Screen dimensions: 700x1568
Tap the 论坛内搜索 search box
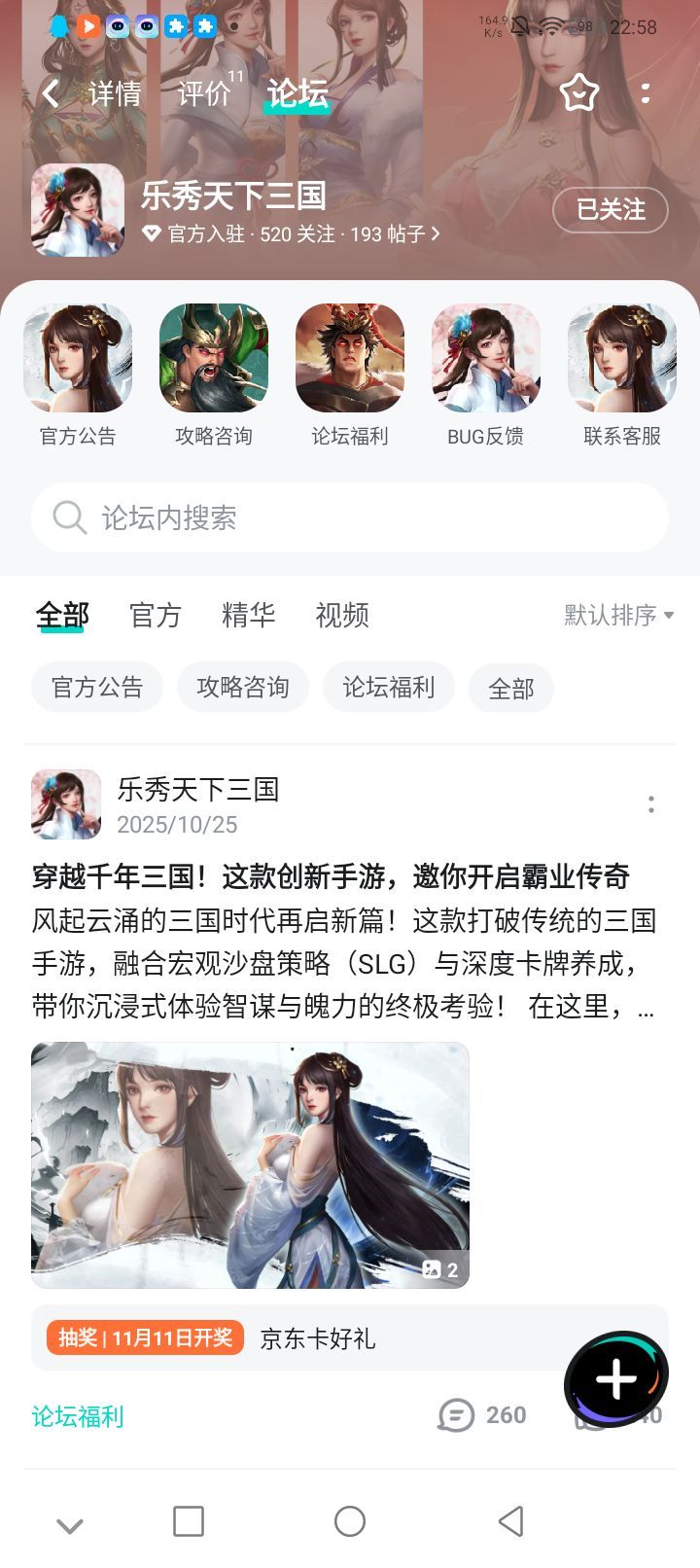(x=350, y=517)
